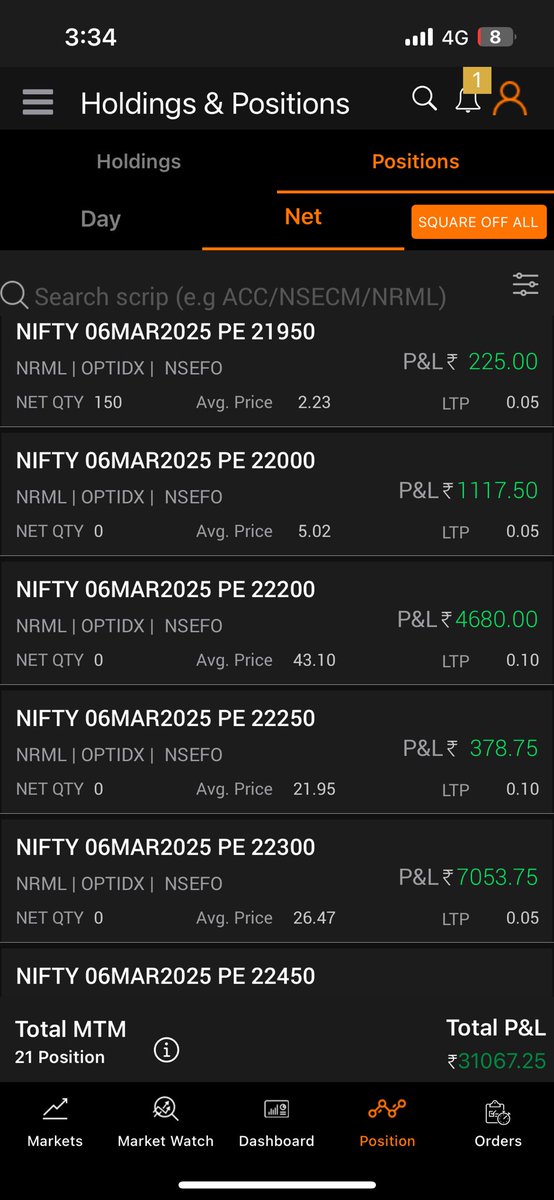Tap the SQUARE OFF ALL button
The height and width of the screenshot is (1200, 554).
pos(478,222)
